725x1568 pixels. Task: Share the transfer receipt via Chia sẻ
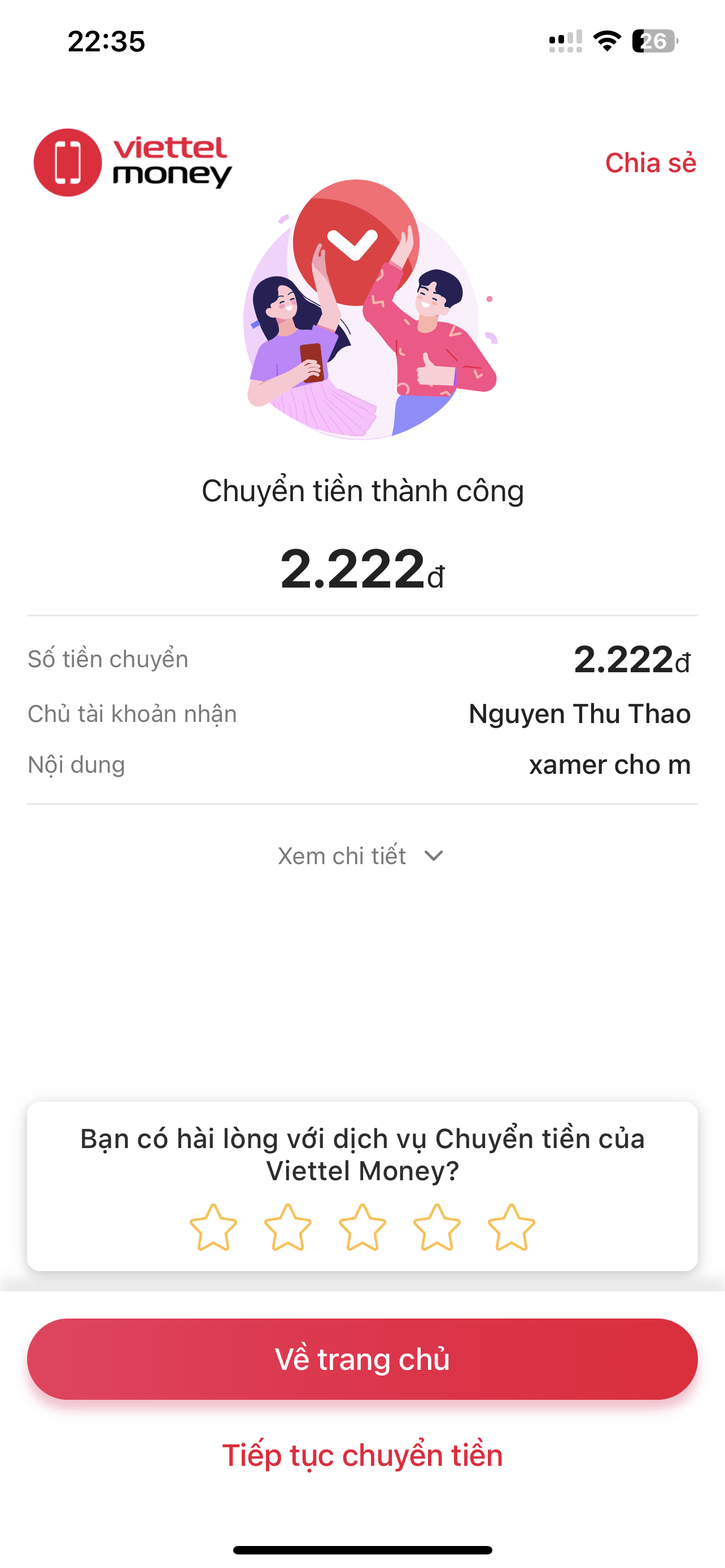pyautogui.click(x=650, y=163)
